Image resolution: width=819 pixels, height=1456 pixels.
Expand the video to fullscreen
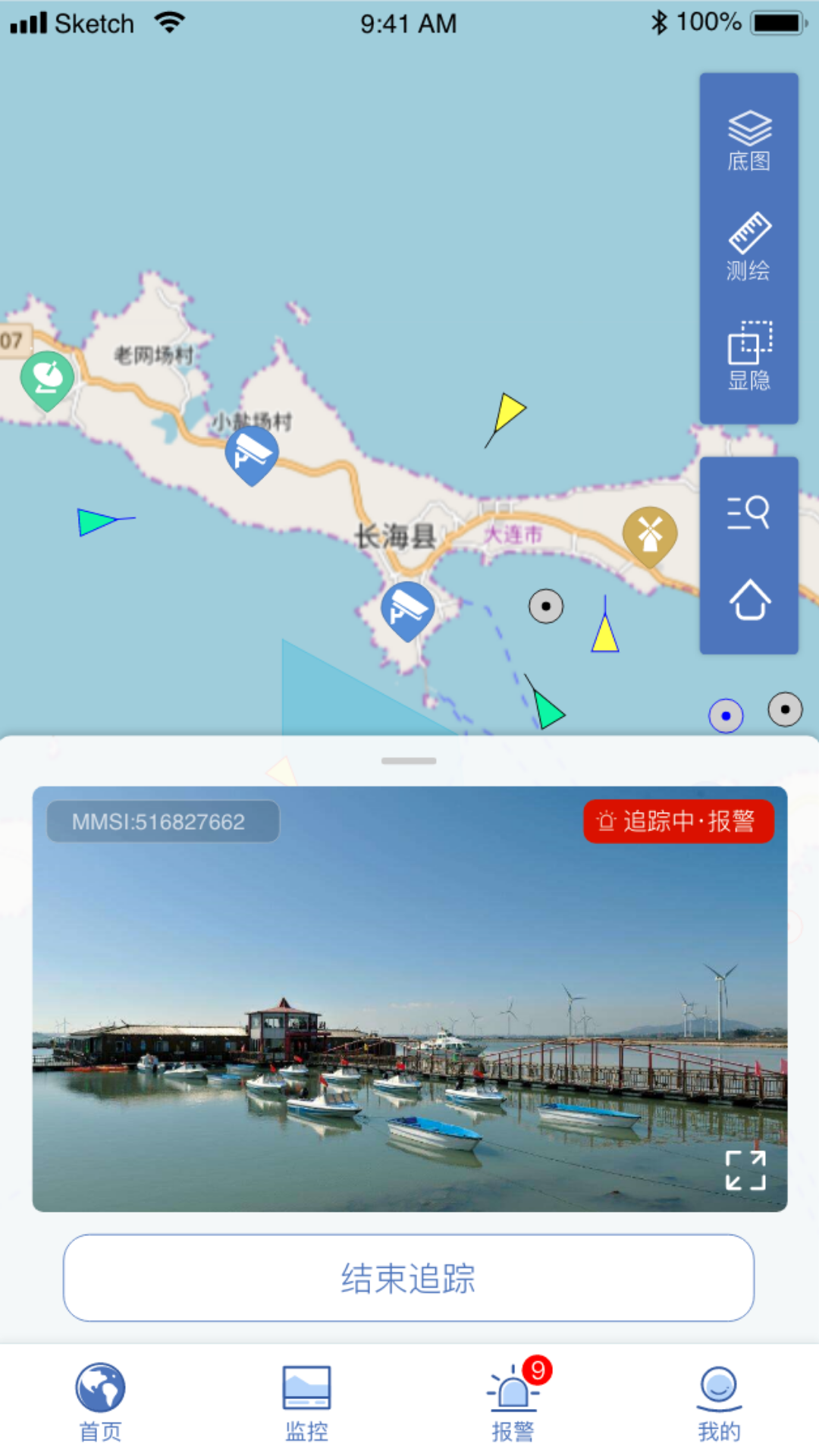point(745,1170)
